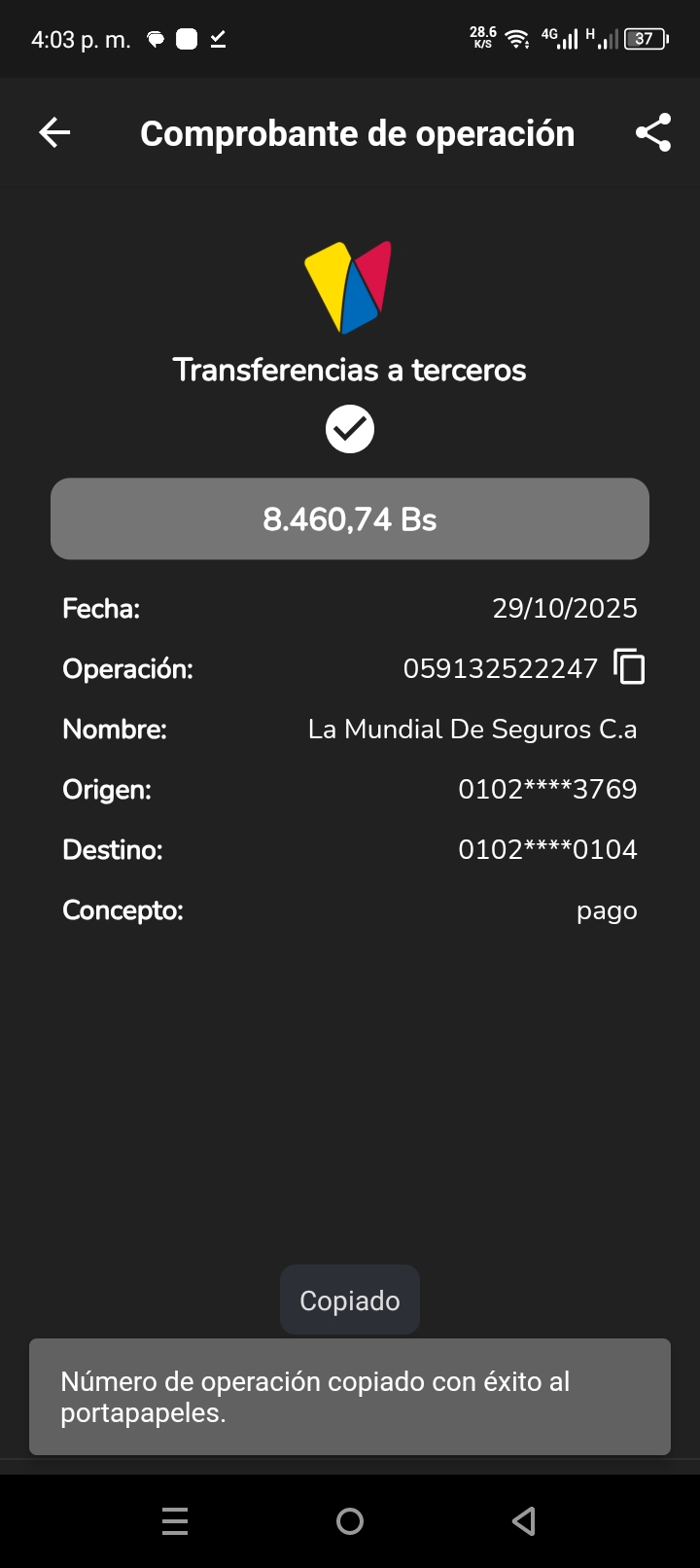700x1568 pixels.
Task: Copy the Operación number 059132522247
Action: [630, 667]
